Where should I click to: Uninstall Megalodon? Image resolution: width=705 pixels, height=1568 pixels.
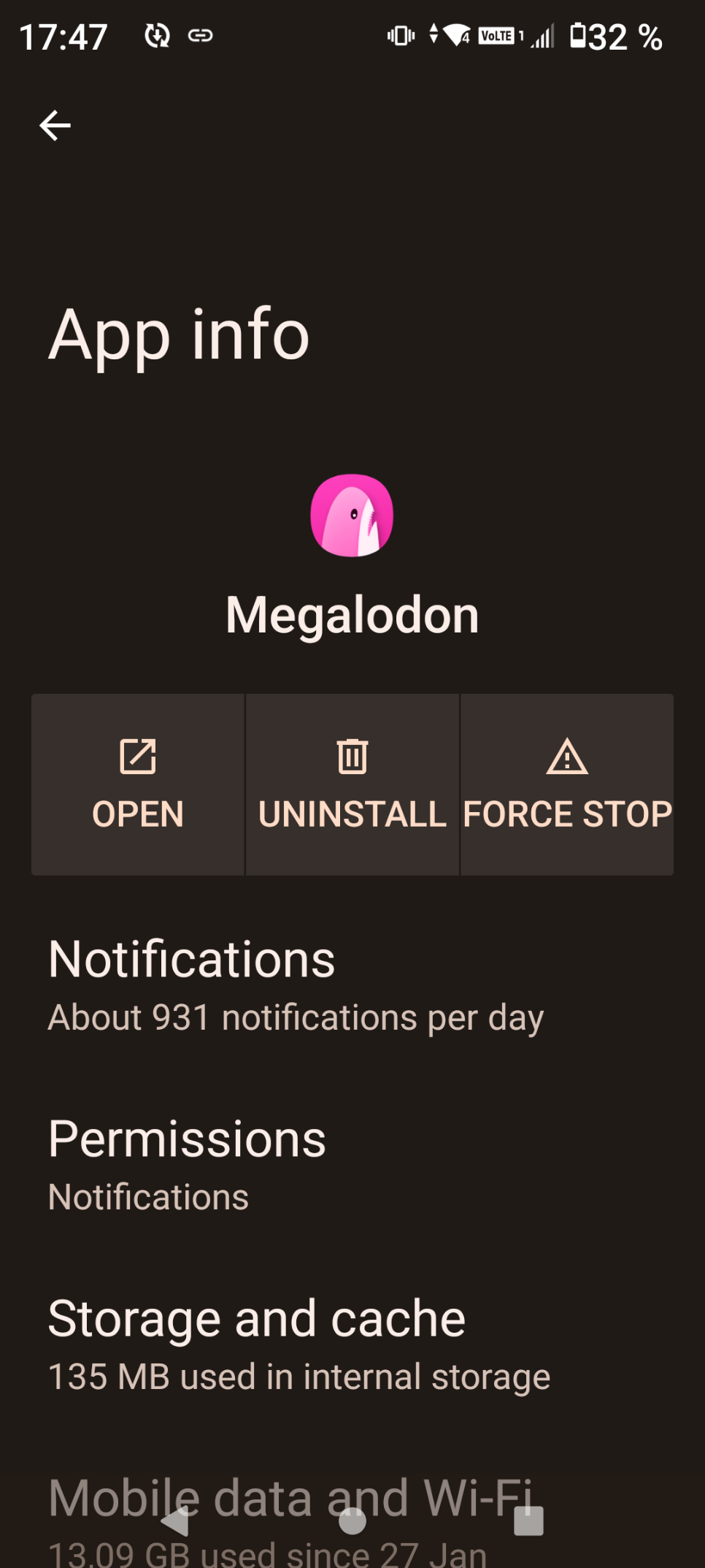(352, 784)
